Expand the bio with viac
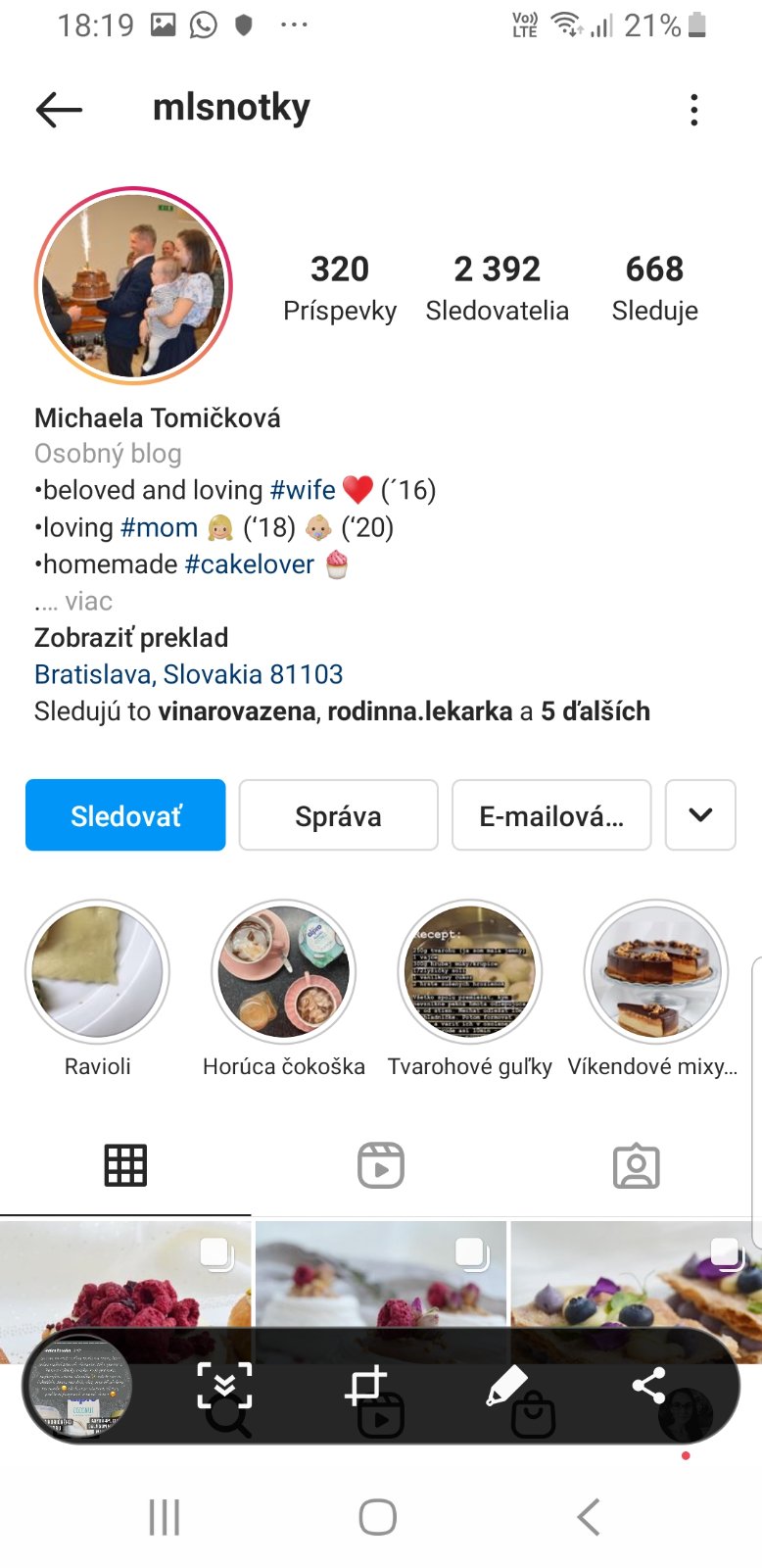 [88, 601]
